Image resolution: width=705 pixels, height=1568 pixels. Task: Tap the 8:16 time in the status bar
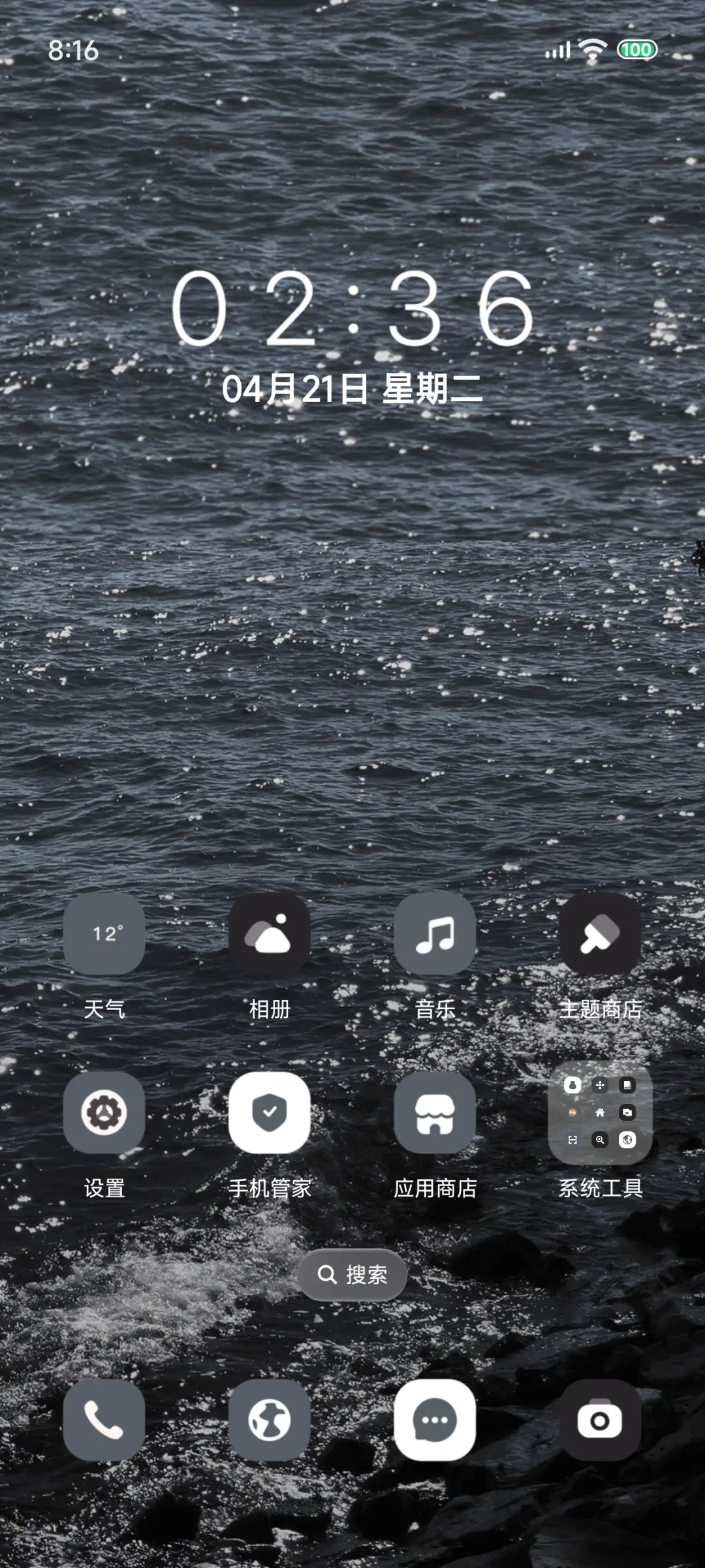[x=74, y=49]
